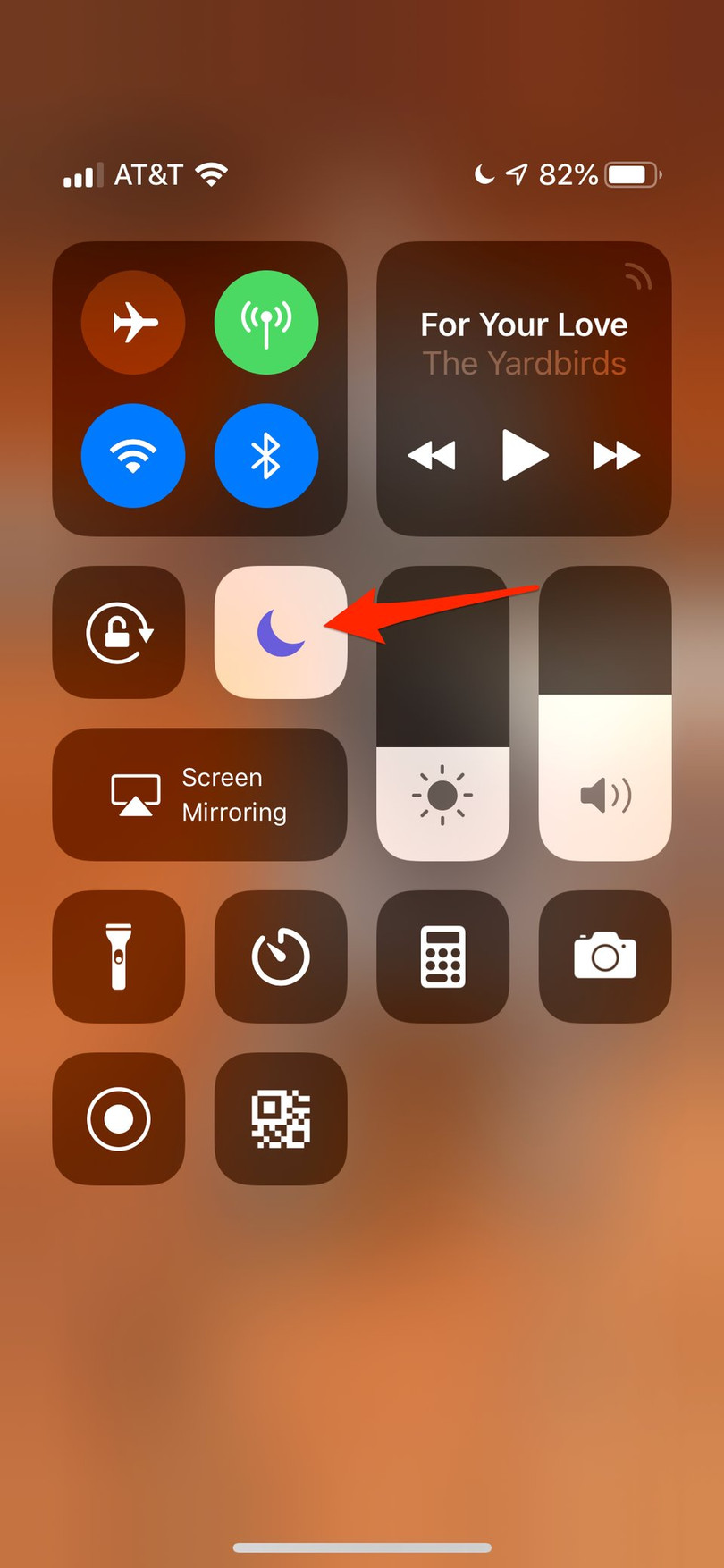The image size is (724, 1568).
Task: Skip to the next track
Action: click(616, 455)
